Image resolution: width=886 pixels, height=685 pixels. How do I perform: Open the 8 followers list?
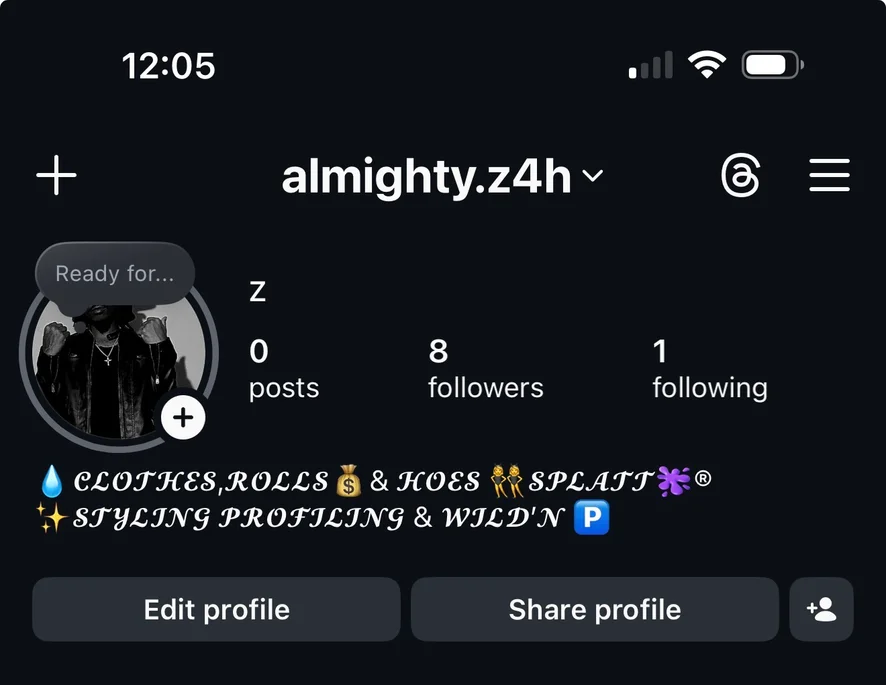(x=485, y=369)
